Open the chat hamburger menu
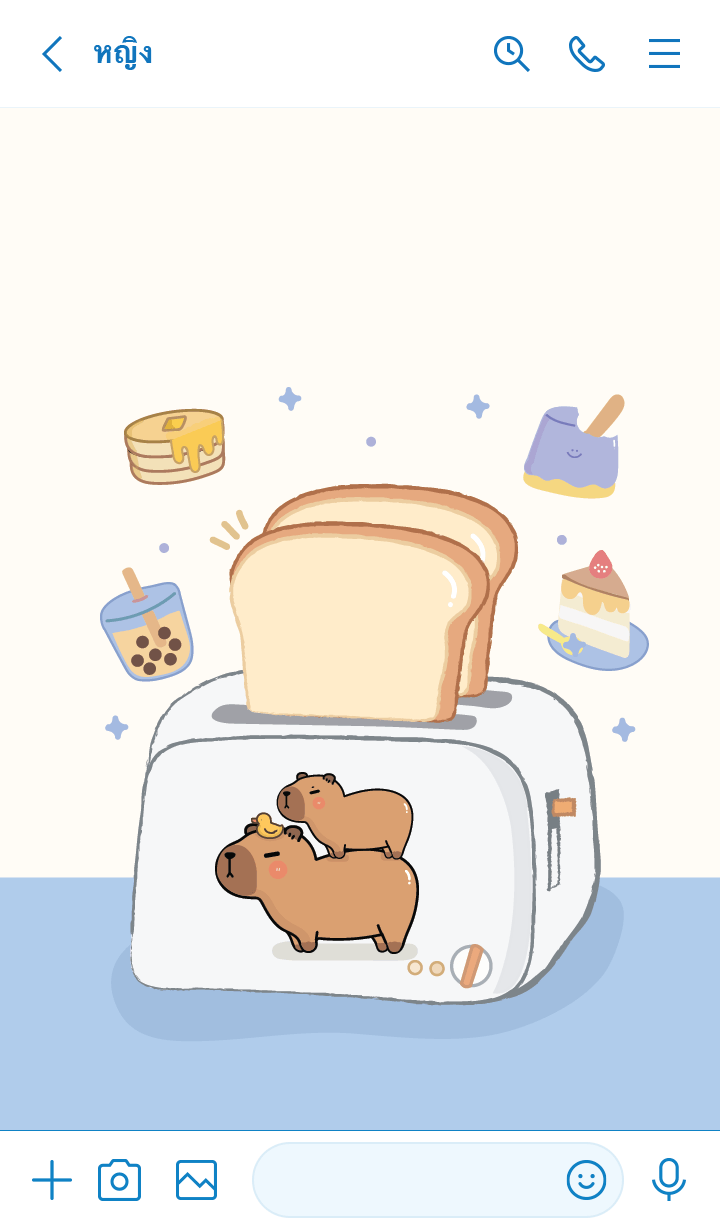Image resolution: width=720 pixels, height=1232 pixels. (x=664, y=54)
